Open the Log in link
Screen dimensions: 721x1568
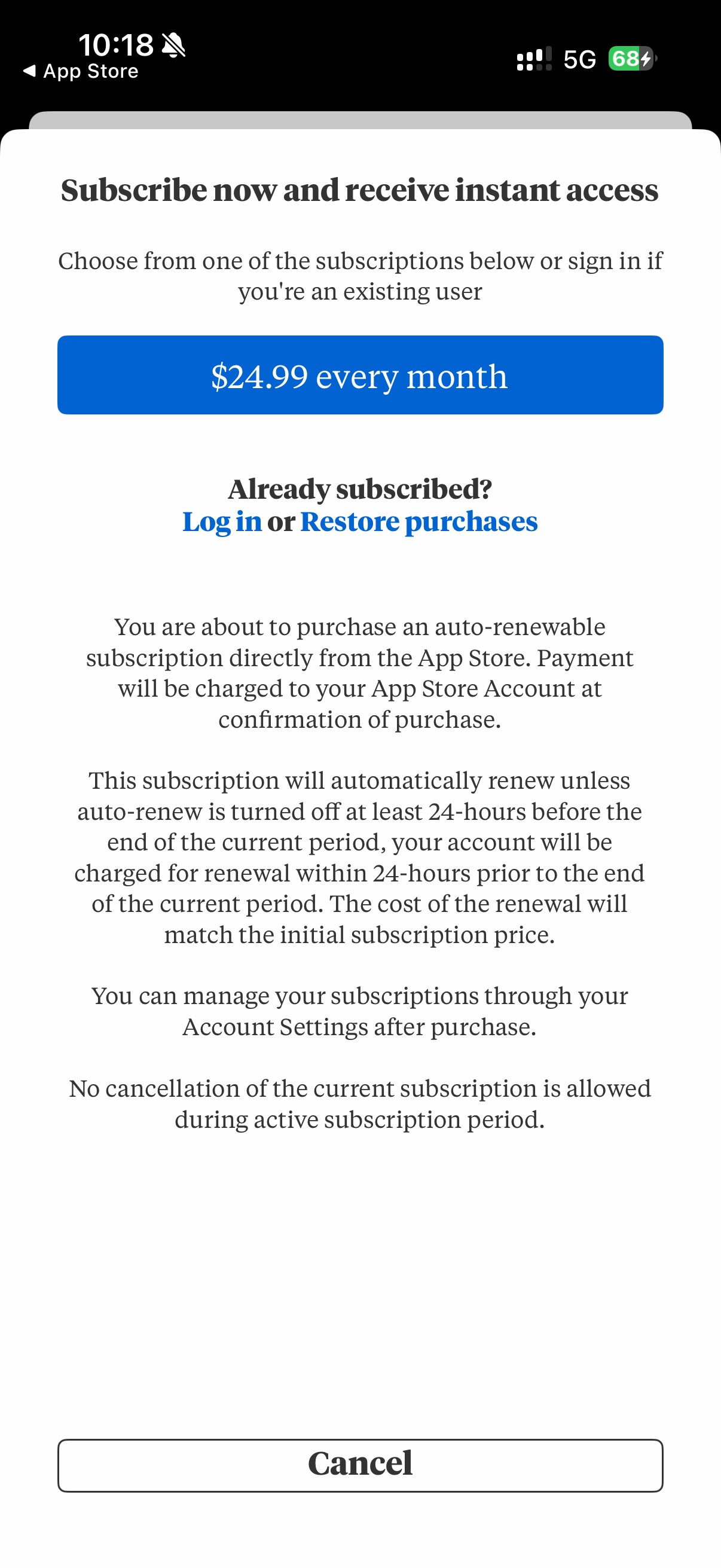coord(222,521)
